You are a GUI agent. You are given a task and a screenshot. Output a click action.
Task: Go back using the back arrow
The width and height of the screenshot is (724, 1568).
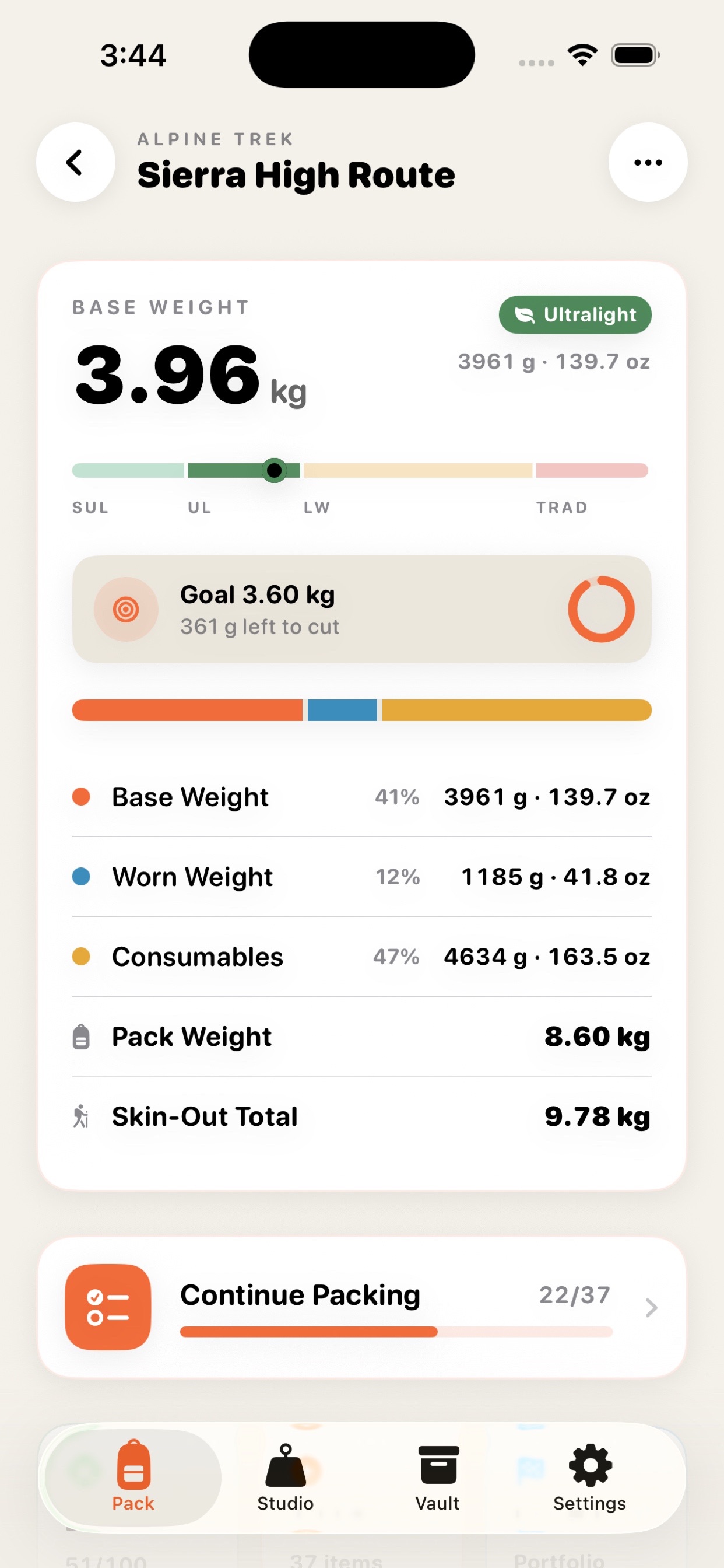[x=75, y=163]
